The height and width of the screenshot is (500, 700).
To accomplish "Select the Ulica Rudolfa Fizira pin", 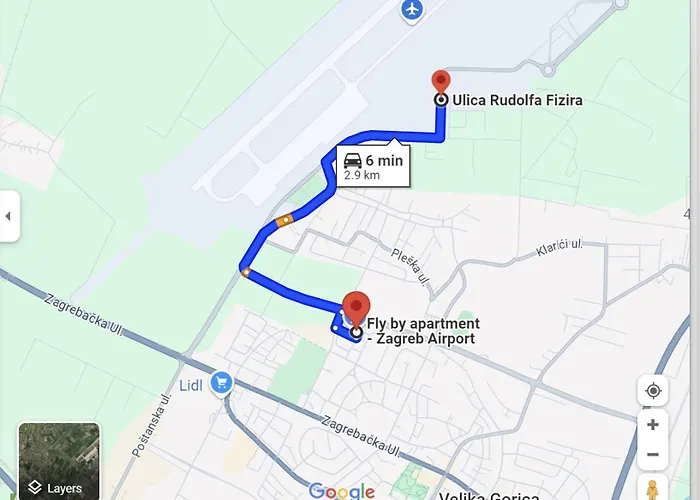I will [440, 82].
